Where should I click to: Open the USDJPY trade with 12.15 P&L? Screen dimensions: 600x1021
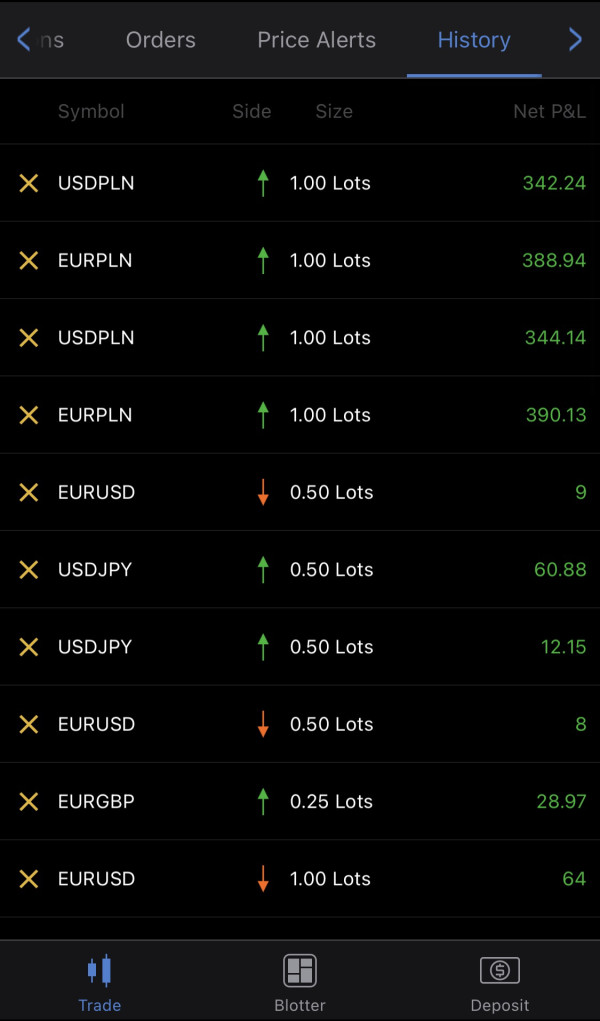tap(300, 647)
